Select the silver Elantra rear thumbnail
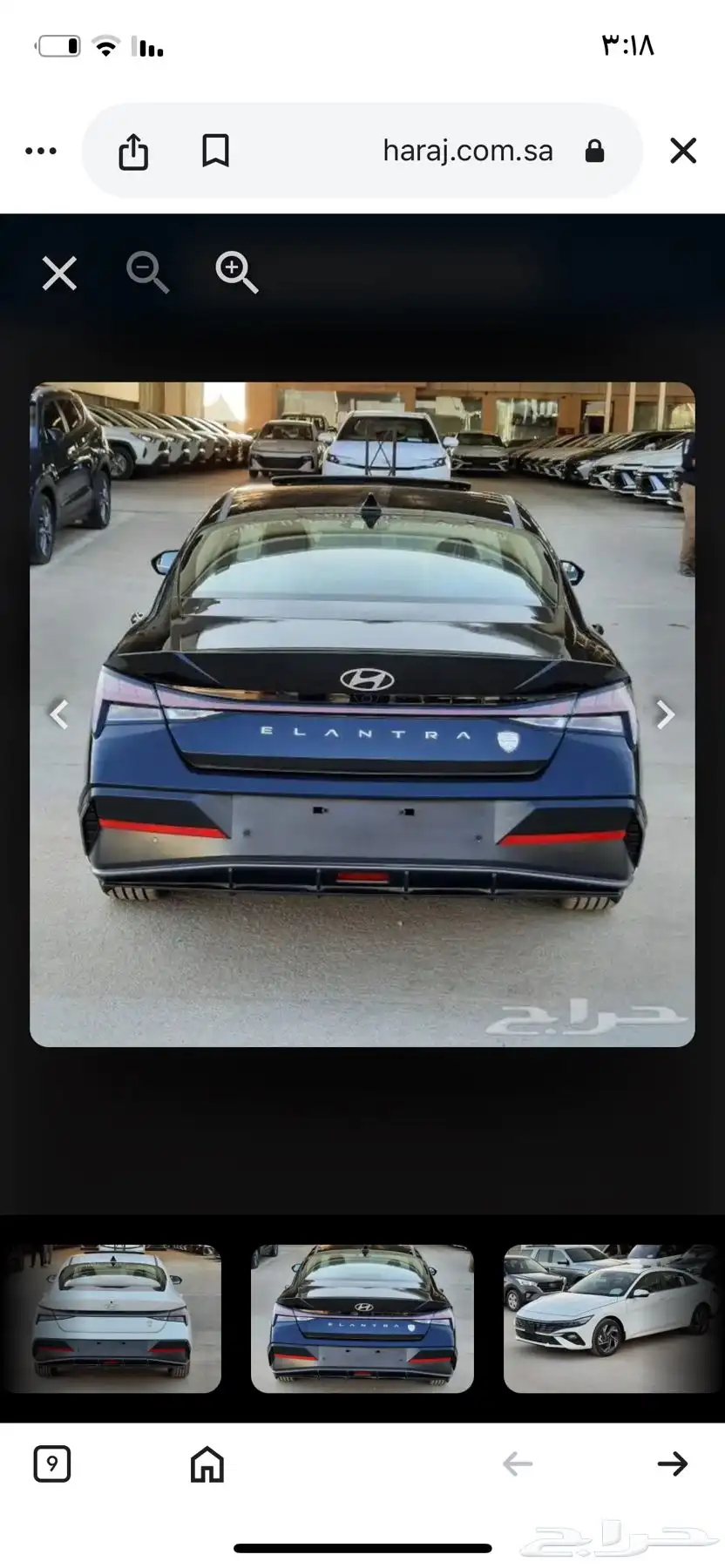This screenshot has height=1568, width=725. point(111,1318)
